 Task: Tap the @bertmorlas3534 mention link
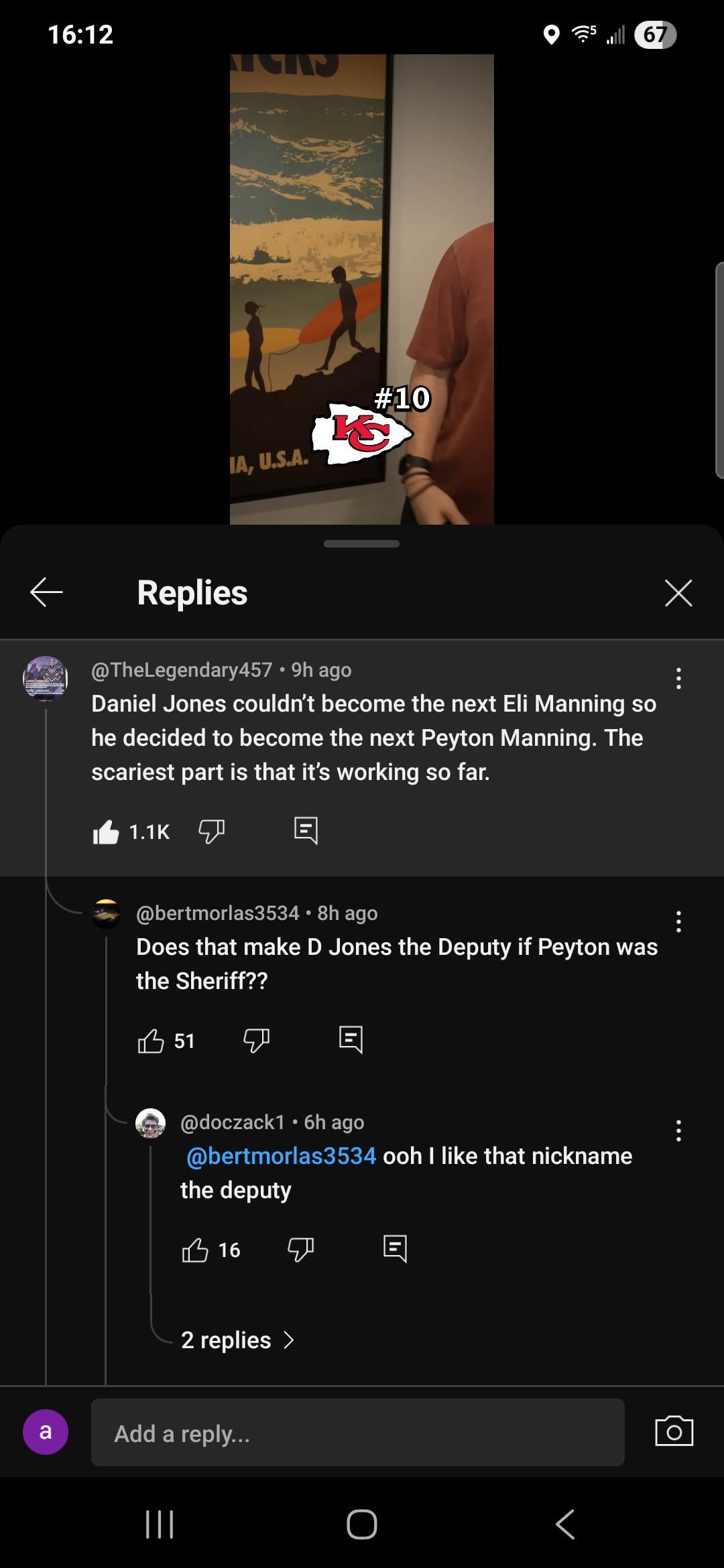pos(281,1156)
